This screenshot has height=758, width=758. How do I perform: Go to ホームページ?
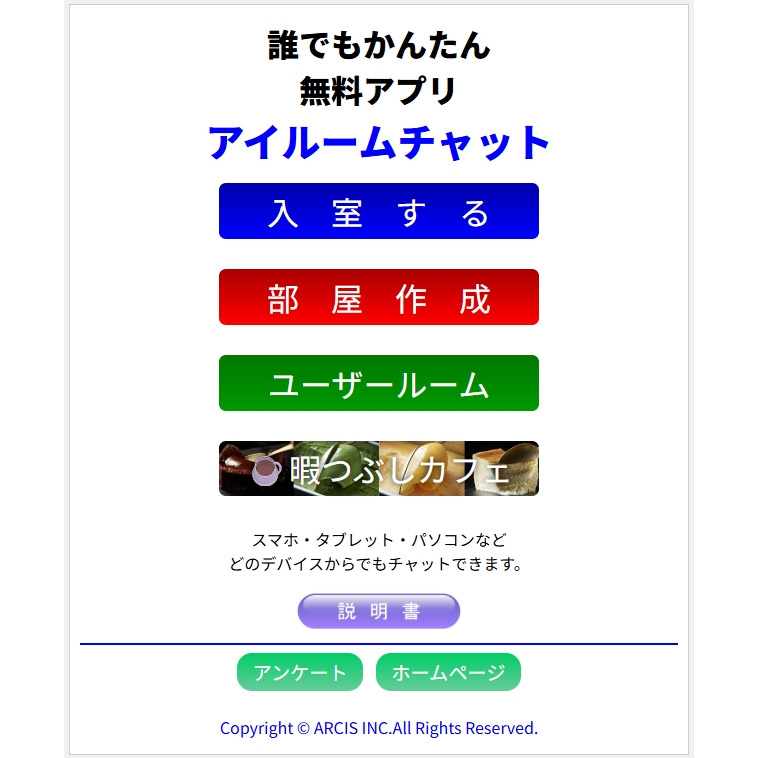pos(448,672)
